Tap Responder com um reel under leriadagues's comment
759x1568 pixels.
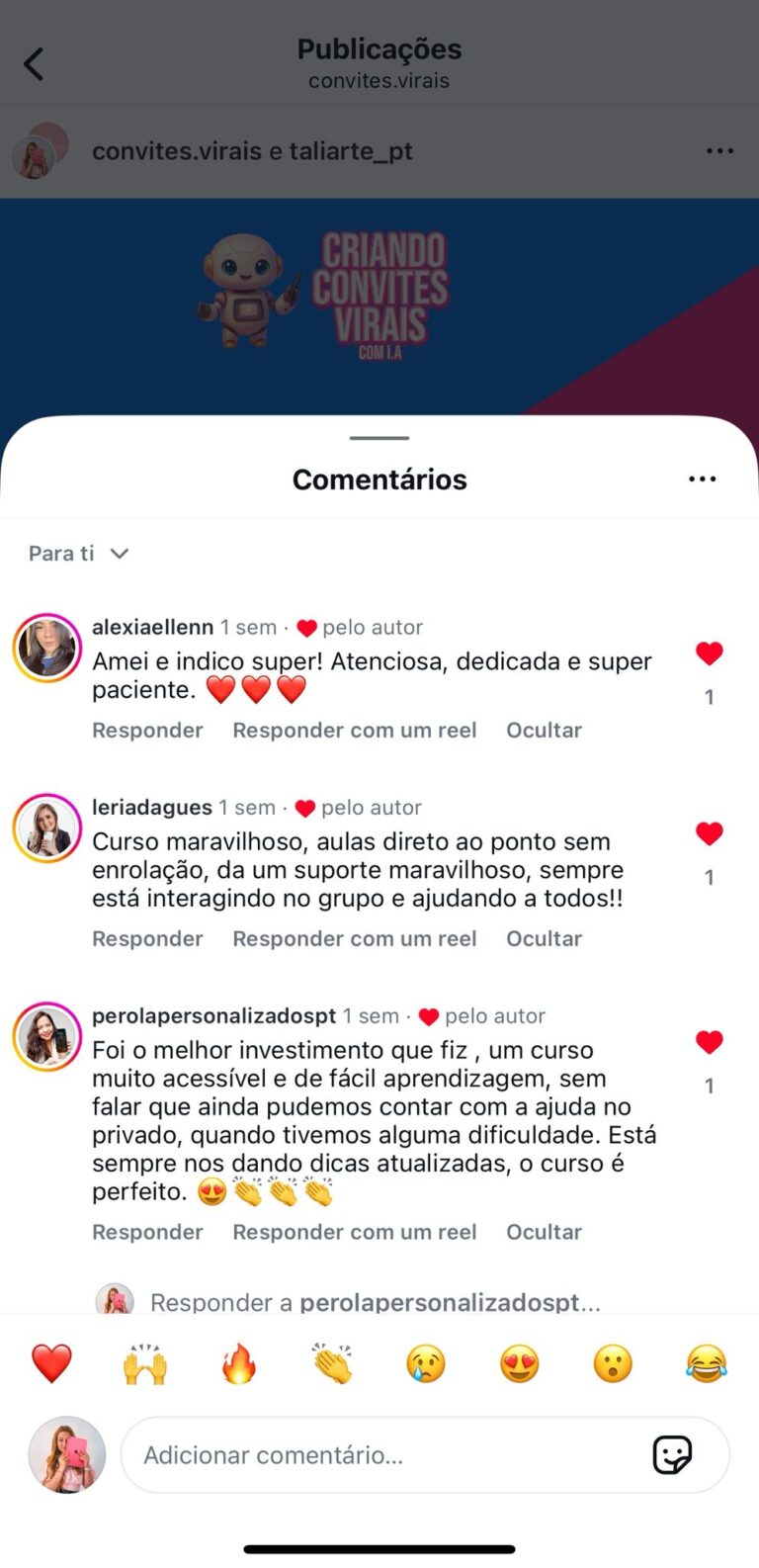point(354,939)
